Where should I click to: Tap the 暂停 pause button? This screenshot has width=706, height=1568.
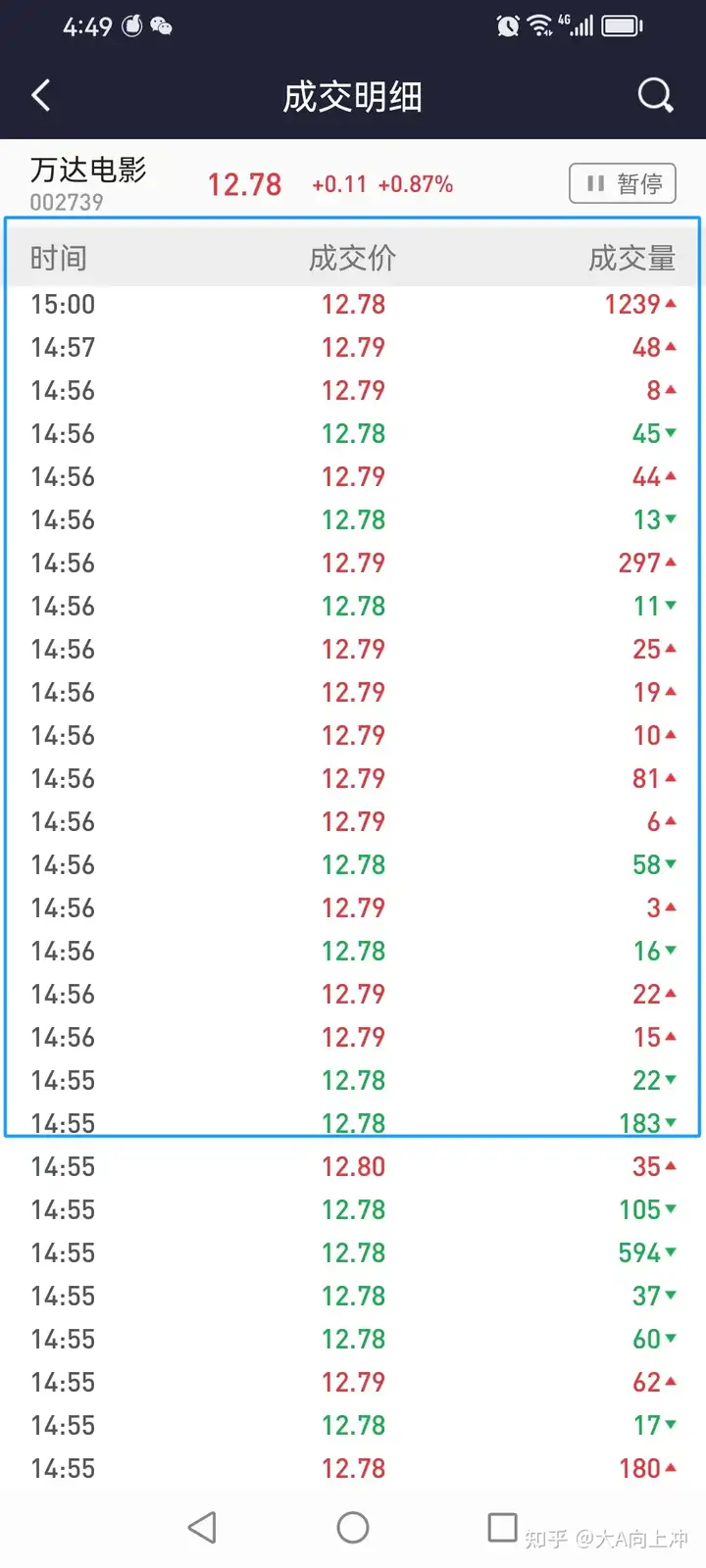623,183
